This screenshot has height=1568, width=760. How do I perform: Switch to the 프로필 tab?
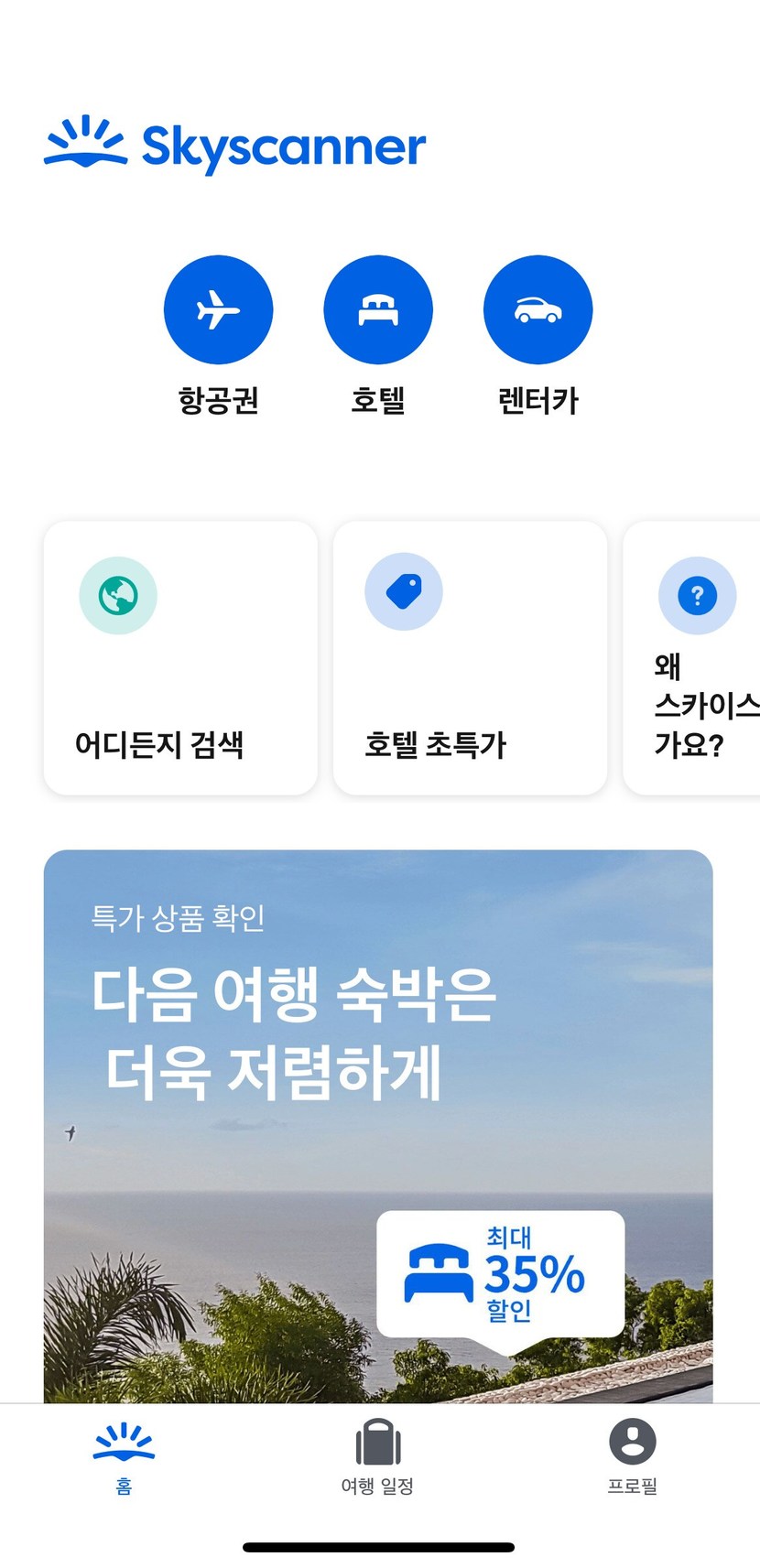(x=632, y=1457)
